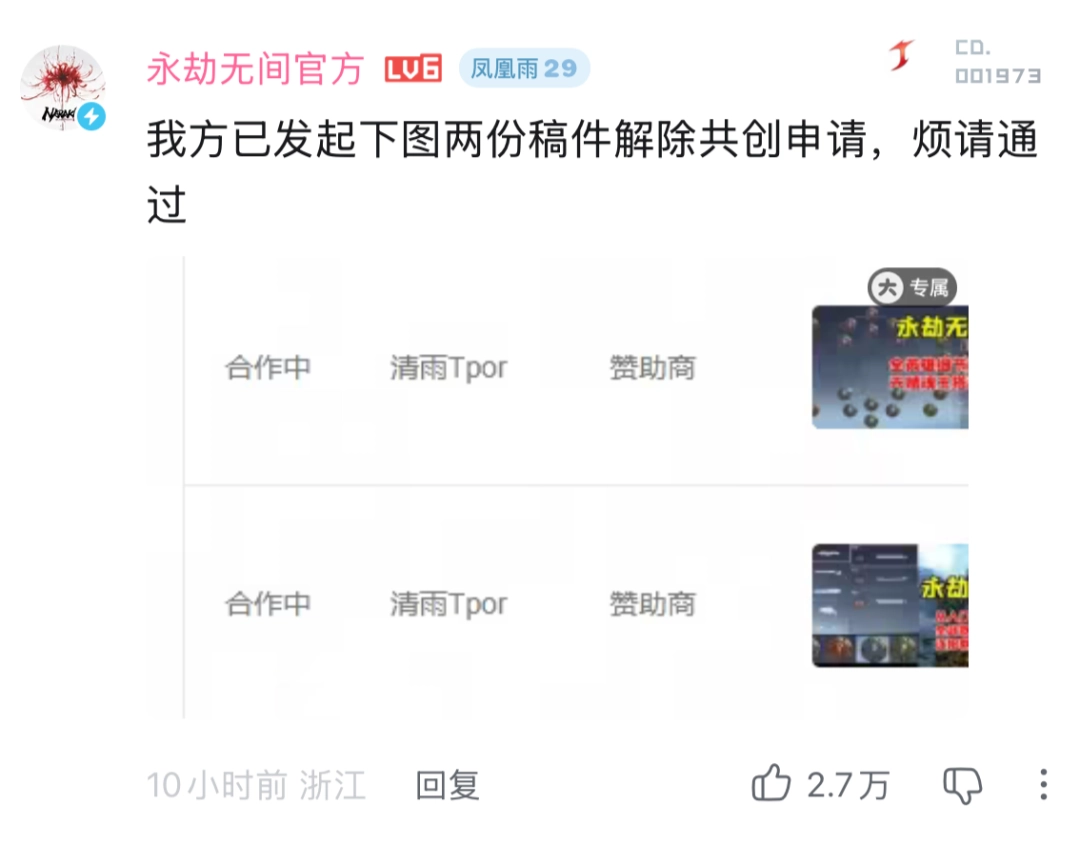Reply to this comment via 回复
1080x844 pixels.
point(447,785)
